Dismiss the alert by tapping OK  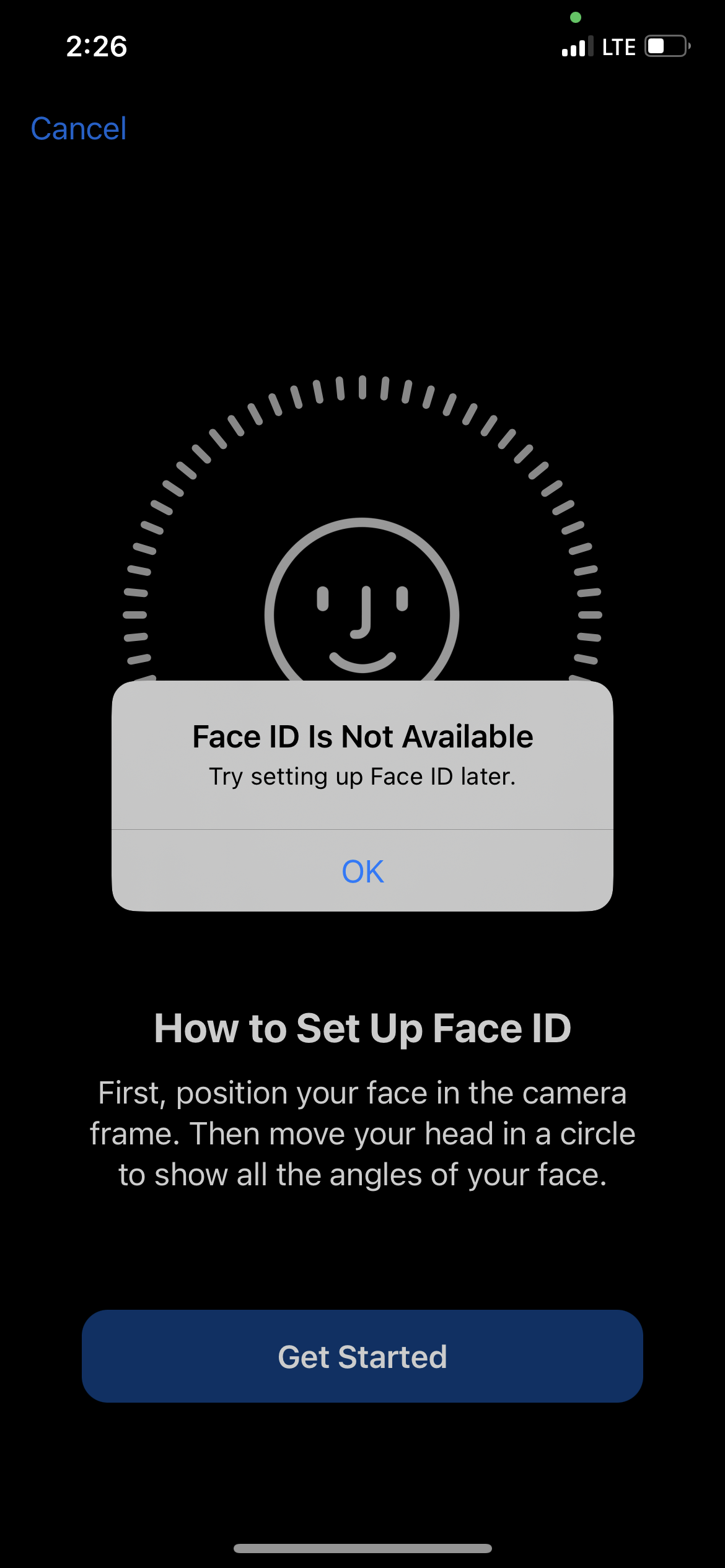(362, 871)
